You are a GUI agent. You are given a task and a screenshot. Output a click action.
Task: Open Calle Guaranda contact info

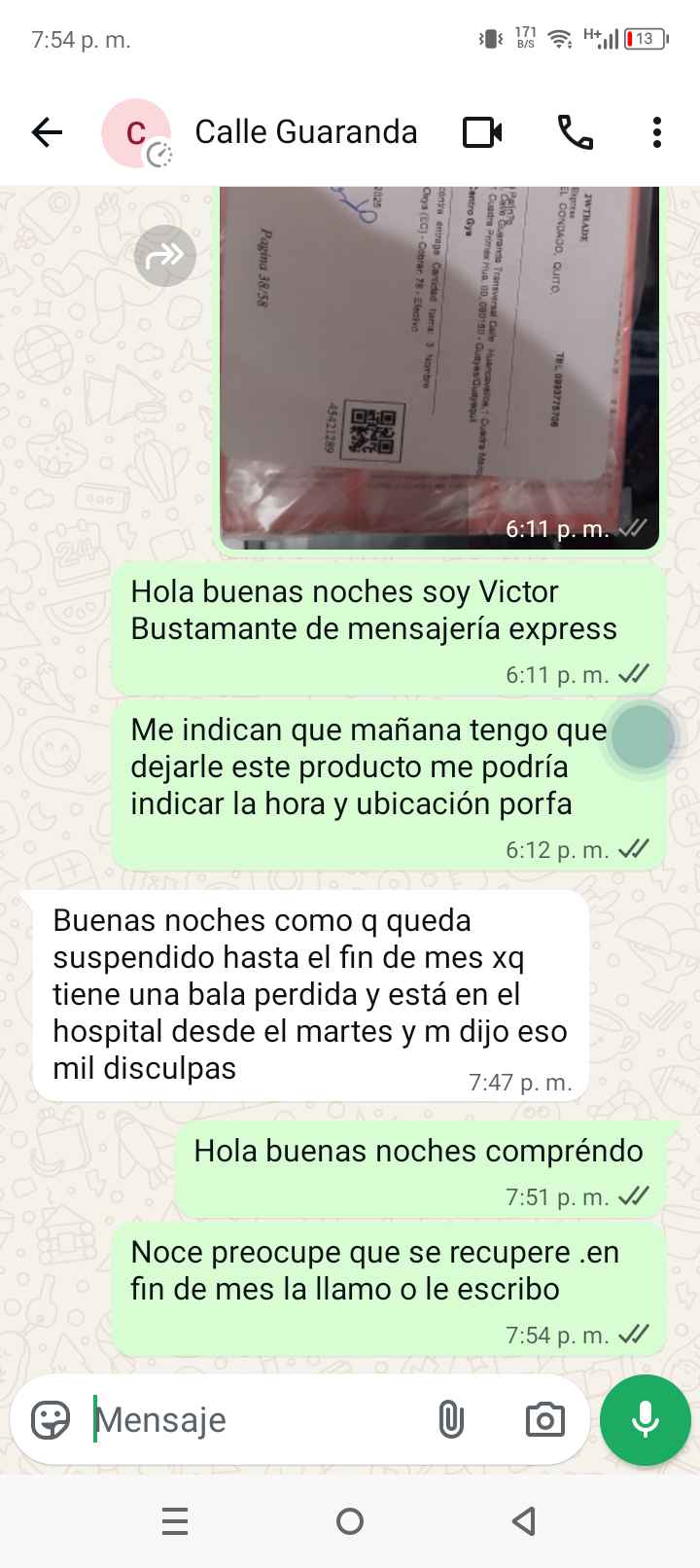[305, 132]
